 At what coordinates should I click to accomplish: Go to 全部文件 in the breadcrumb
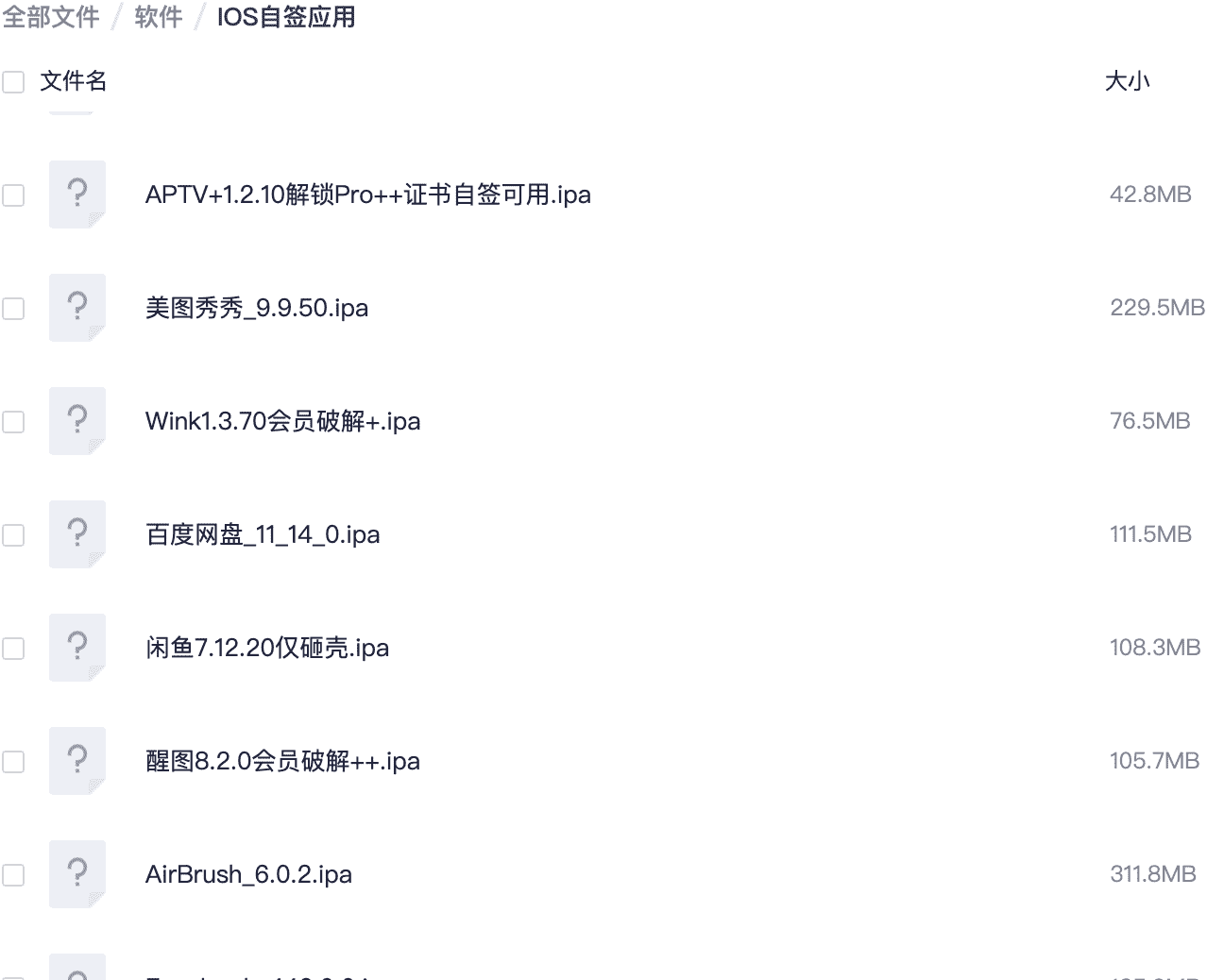(x=51, y=17)
